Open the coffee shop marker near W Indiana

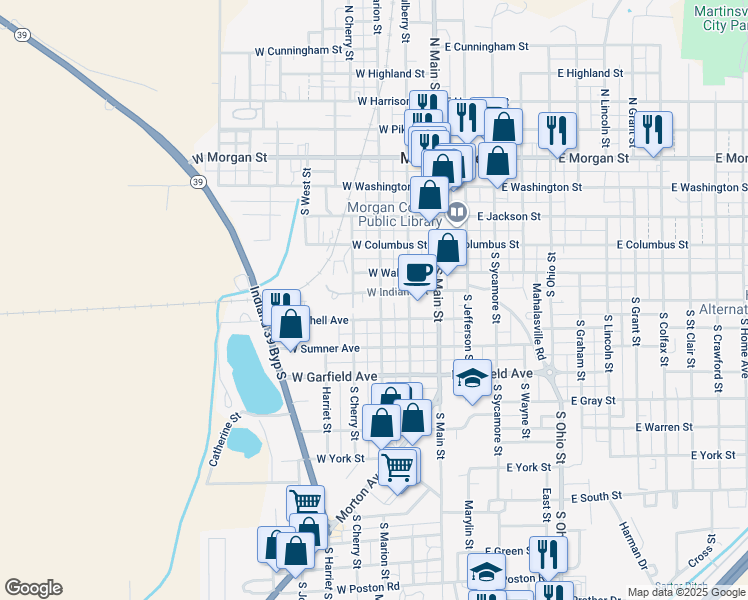[418, 272]
